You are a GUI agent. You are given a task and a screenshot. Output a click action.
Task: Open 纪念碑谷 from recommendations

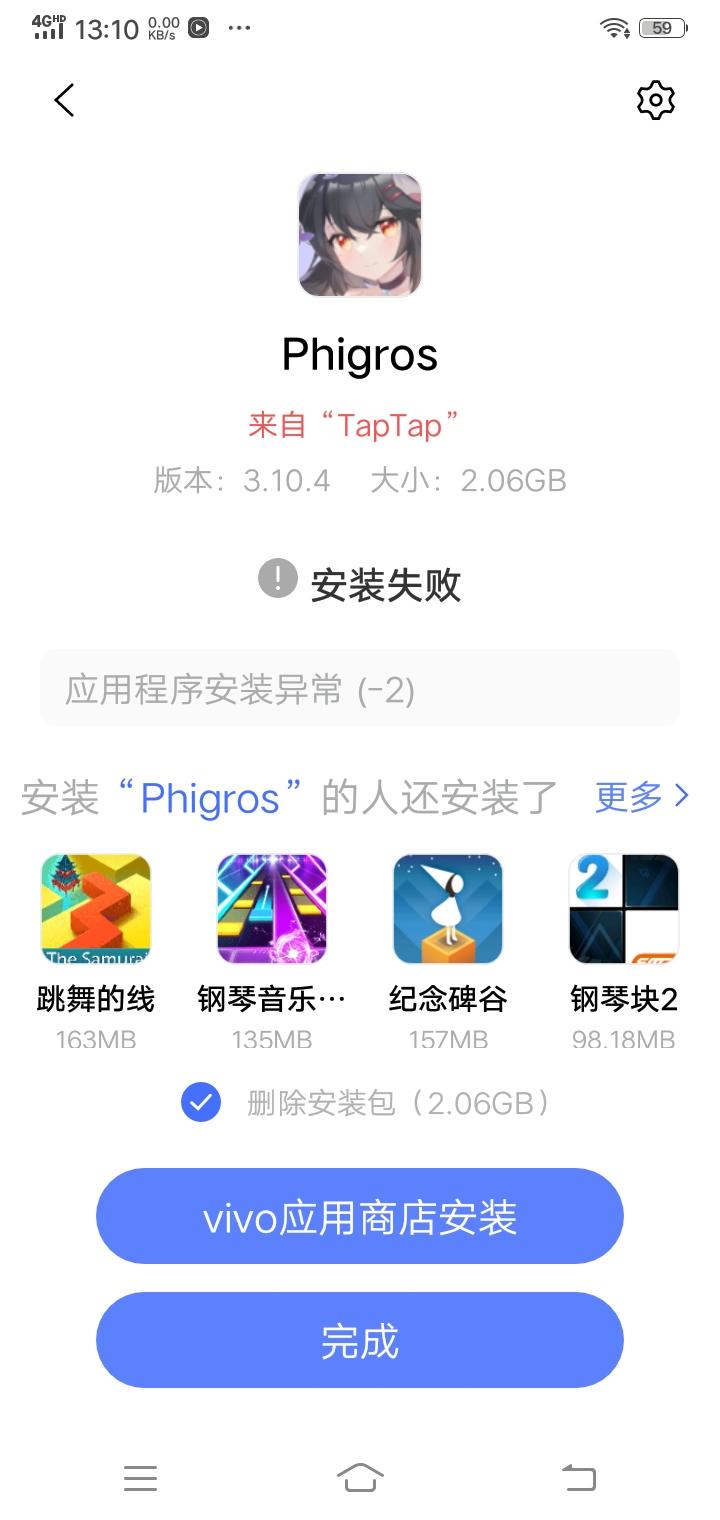[448, 908]
